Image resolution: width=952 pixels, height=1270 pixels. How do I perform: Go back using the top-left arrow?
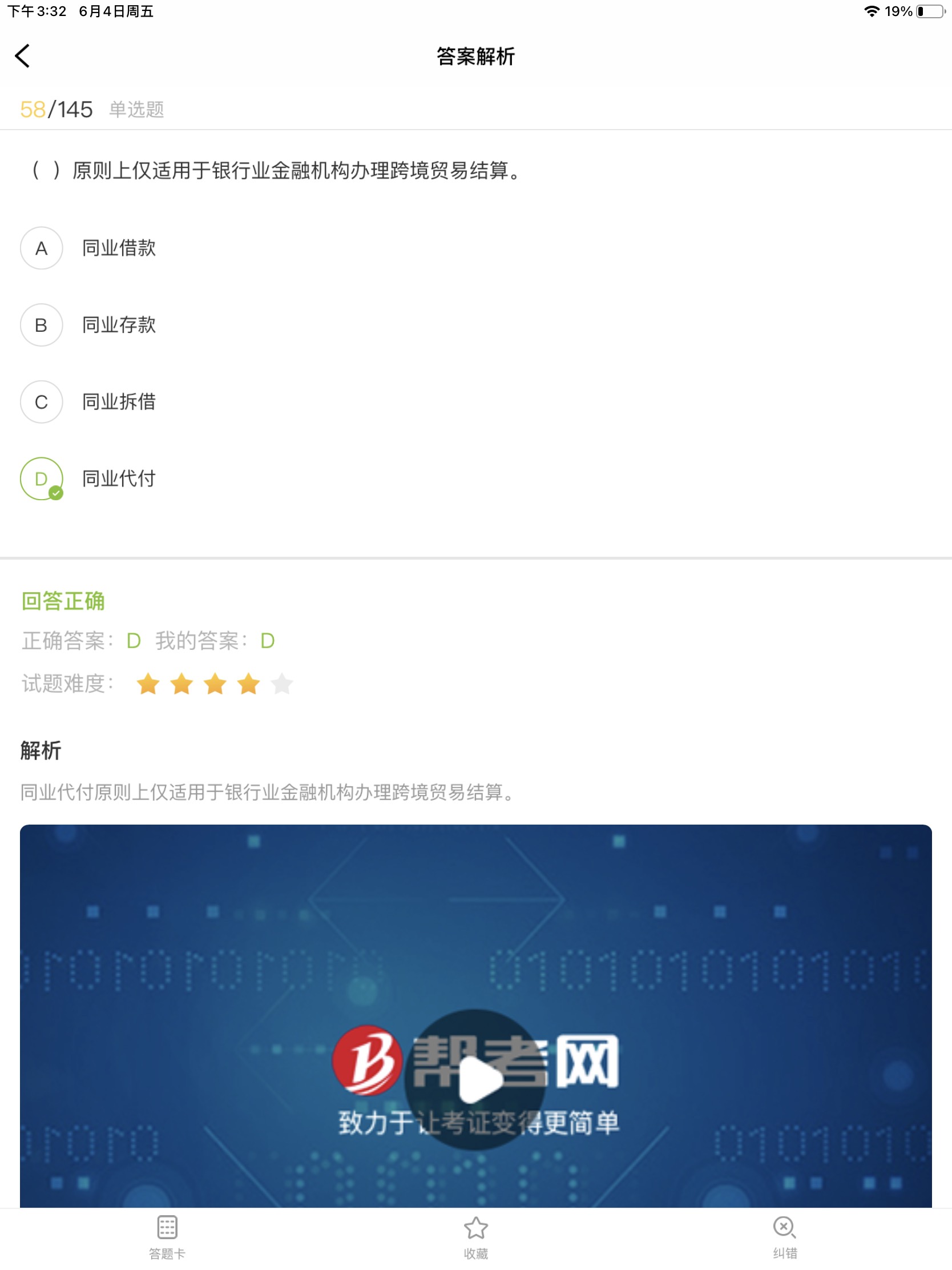pyautogui.click(x=23, y=57)
